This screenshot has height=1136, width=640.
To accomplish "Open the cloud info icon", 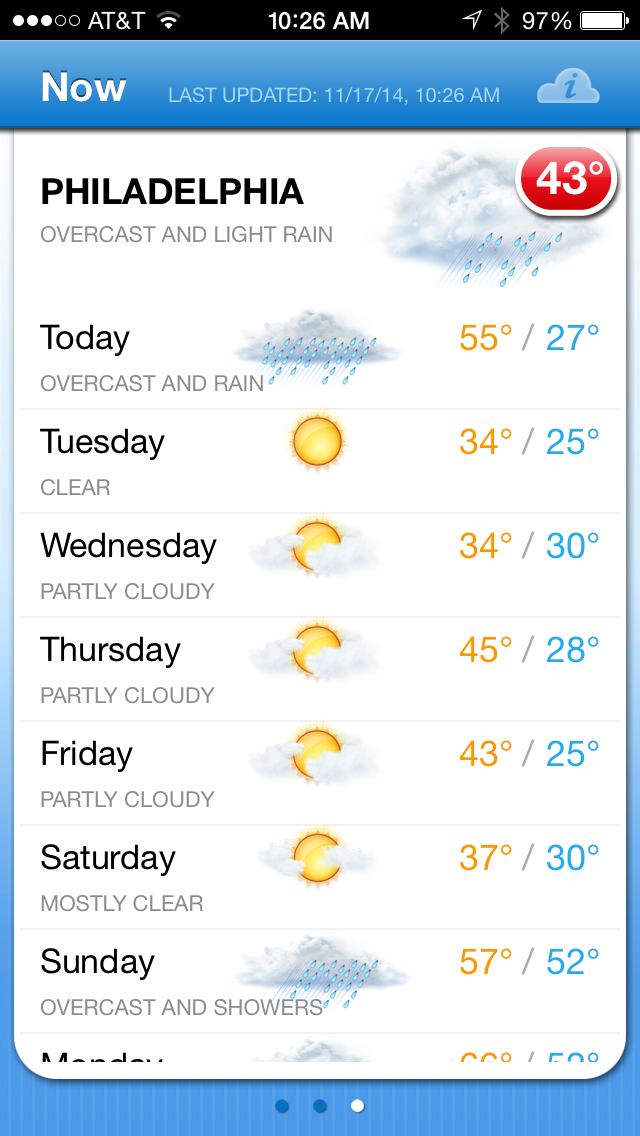I will pos(568,88).
